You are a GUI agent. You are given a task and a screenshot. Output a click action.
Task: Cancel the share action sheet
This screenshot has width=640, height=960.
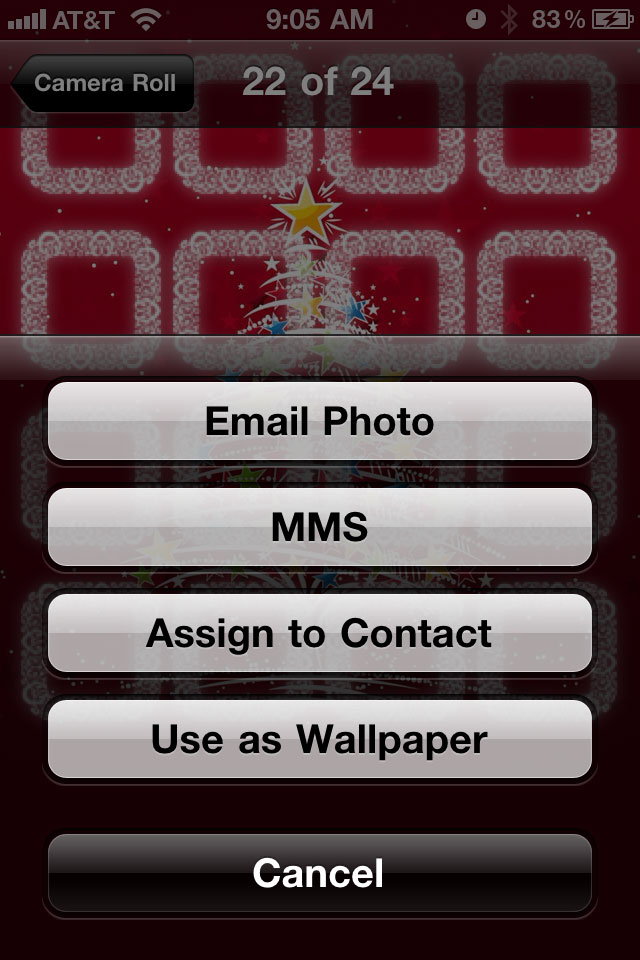(320, 873)
